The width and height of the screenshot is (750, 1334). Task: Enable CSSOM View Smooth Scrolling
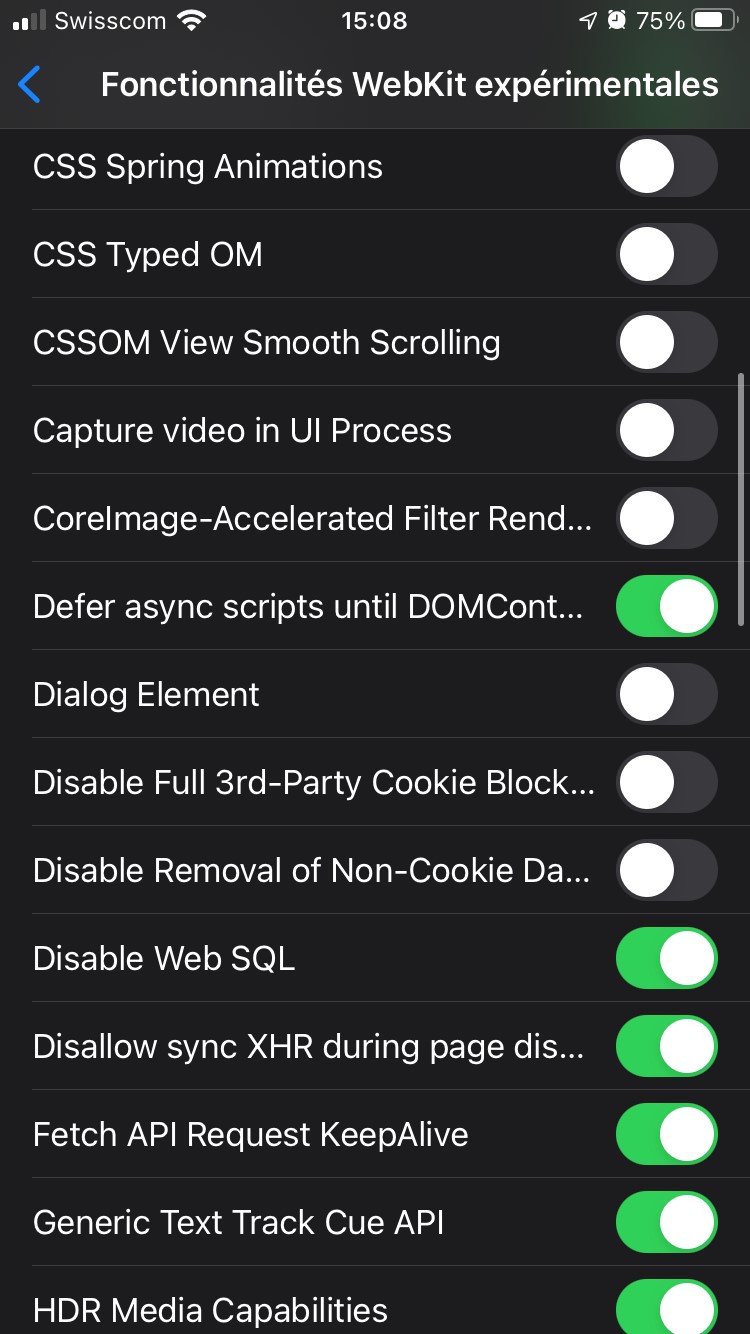666,342
